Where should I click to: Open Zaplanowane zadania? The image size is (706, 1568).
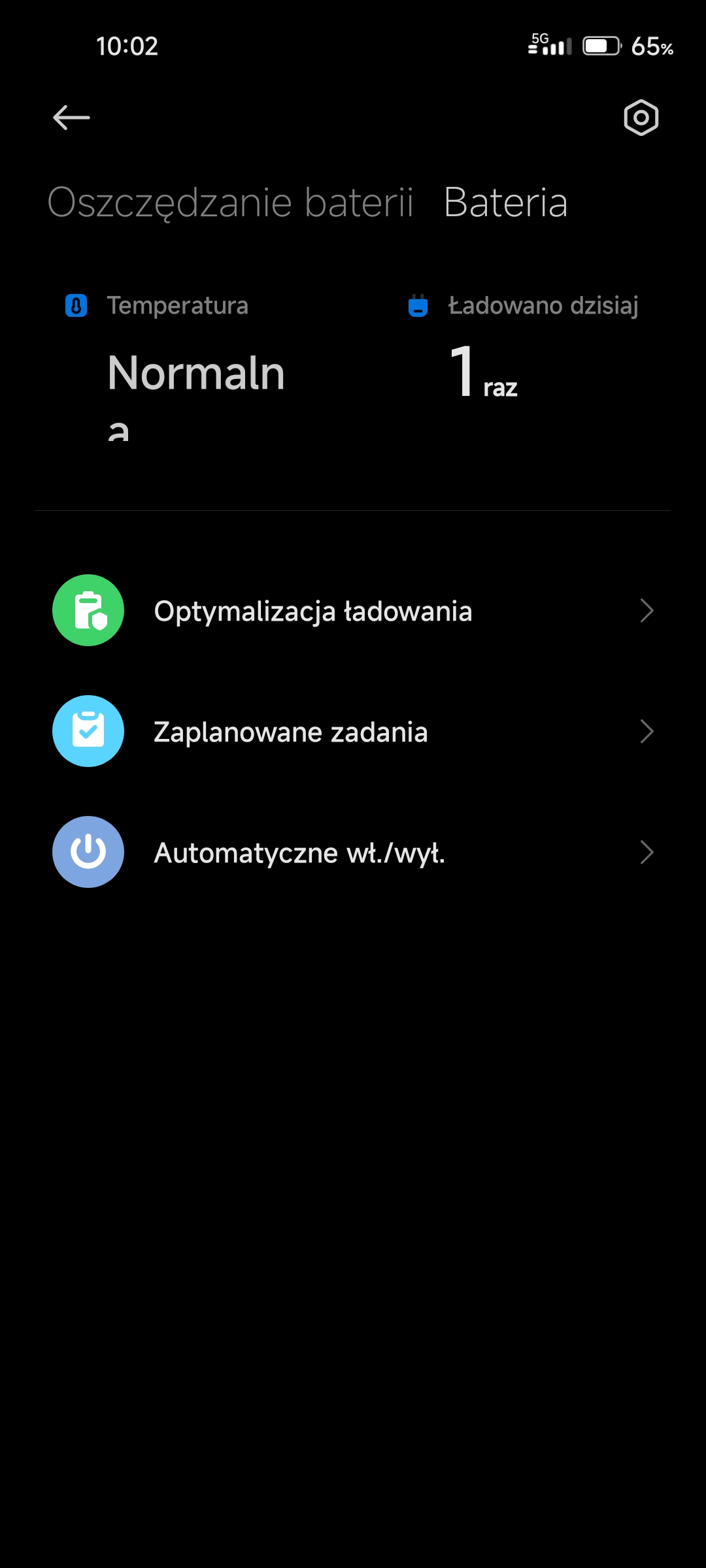pos(353,732)
